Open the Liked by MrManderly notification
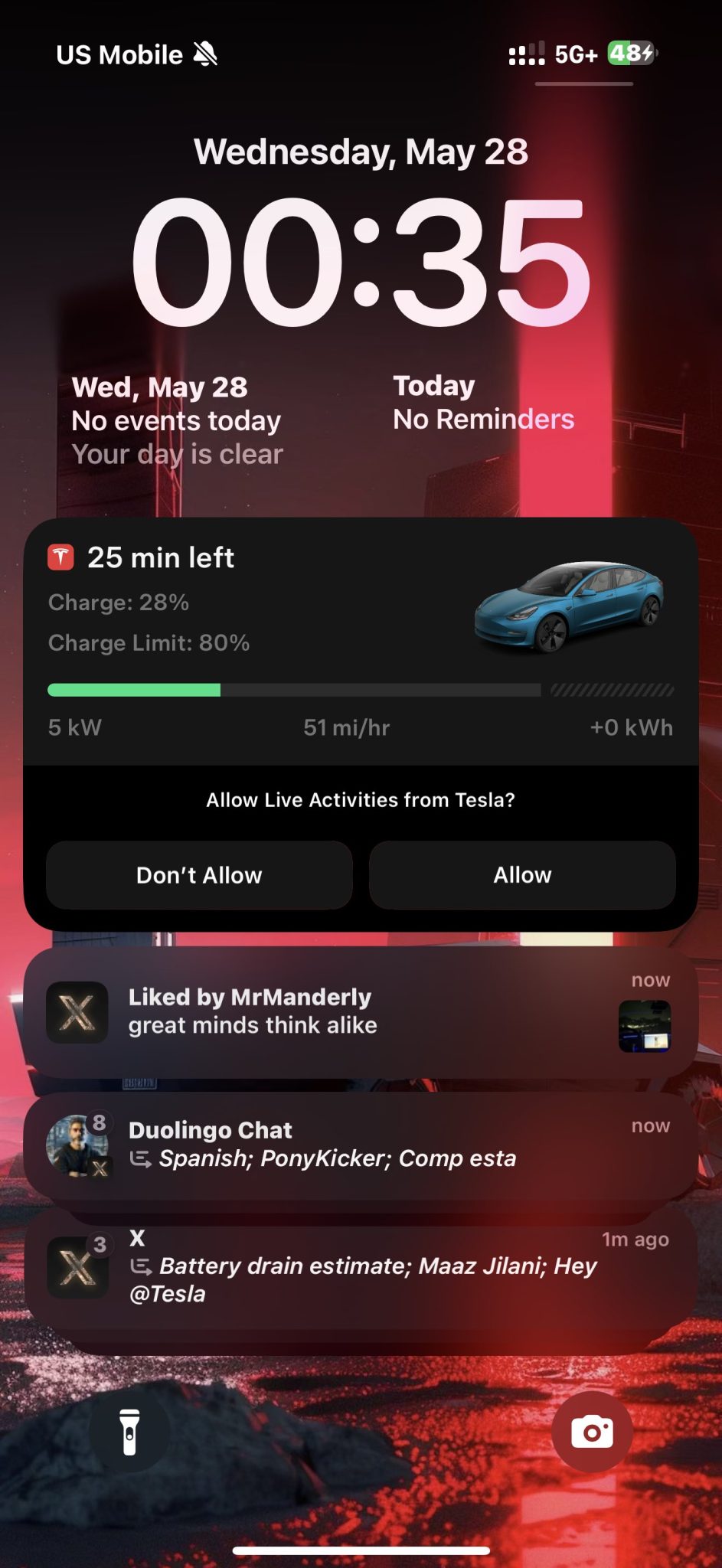The width and height of the screenshot is (722, 1568). coord(361,1012)
